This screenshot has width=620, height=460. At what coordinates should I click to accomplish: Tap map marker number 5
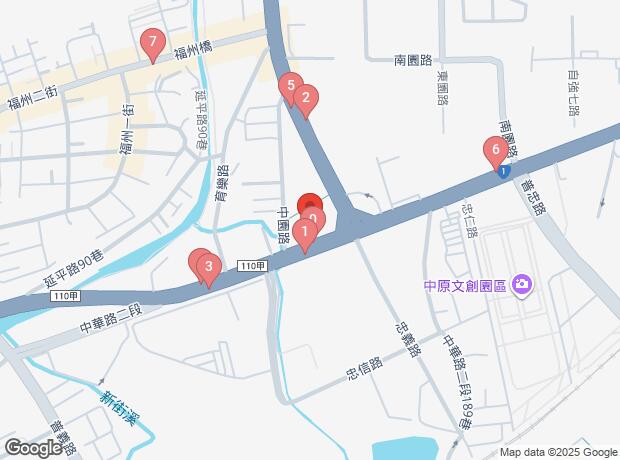(x=290, y=86)
